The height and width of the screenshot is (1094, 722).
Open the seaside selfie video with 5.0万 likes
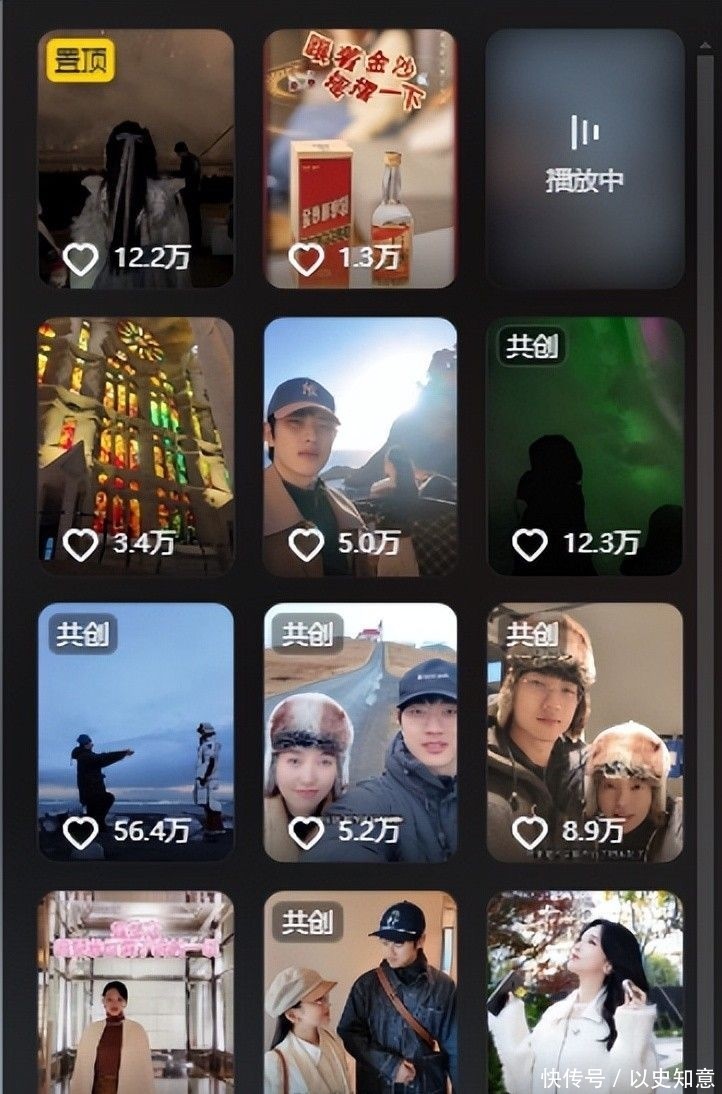(x=360, y=446)
